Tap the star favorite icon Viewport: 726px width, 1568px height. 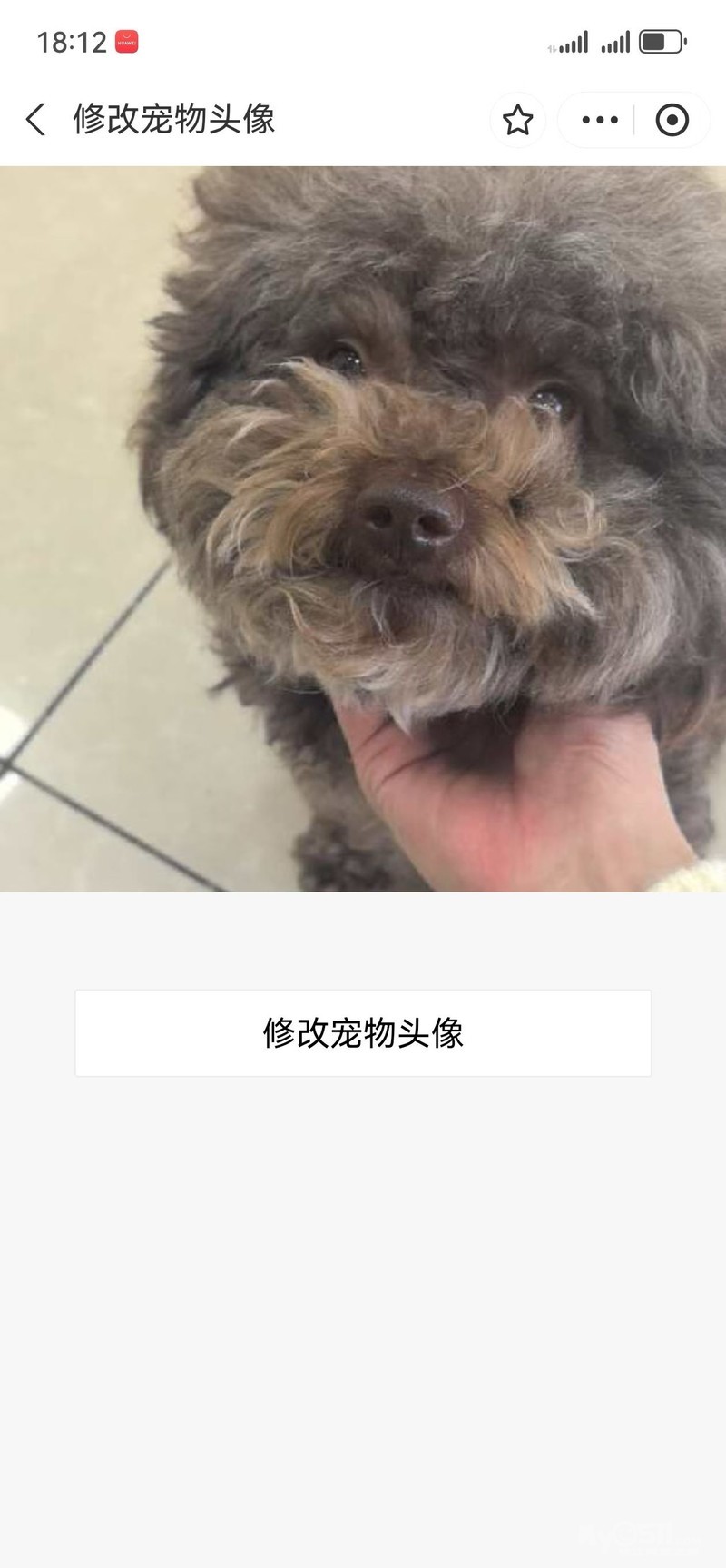[x=518, y=120]
